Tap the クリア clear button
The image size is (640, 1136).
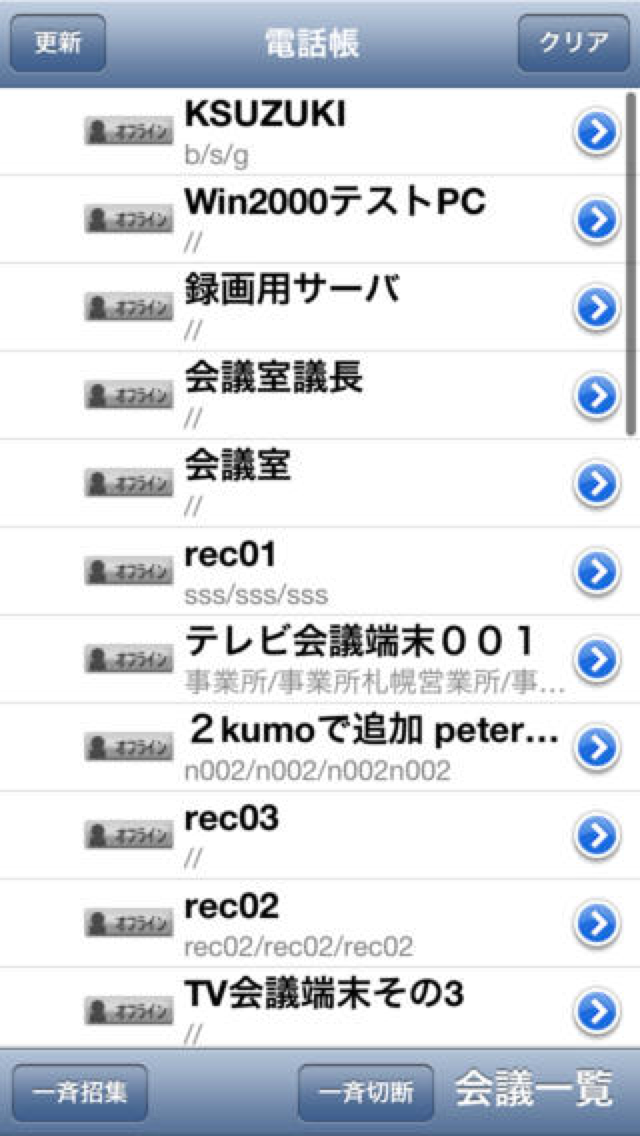tap(573, 43)
